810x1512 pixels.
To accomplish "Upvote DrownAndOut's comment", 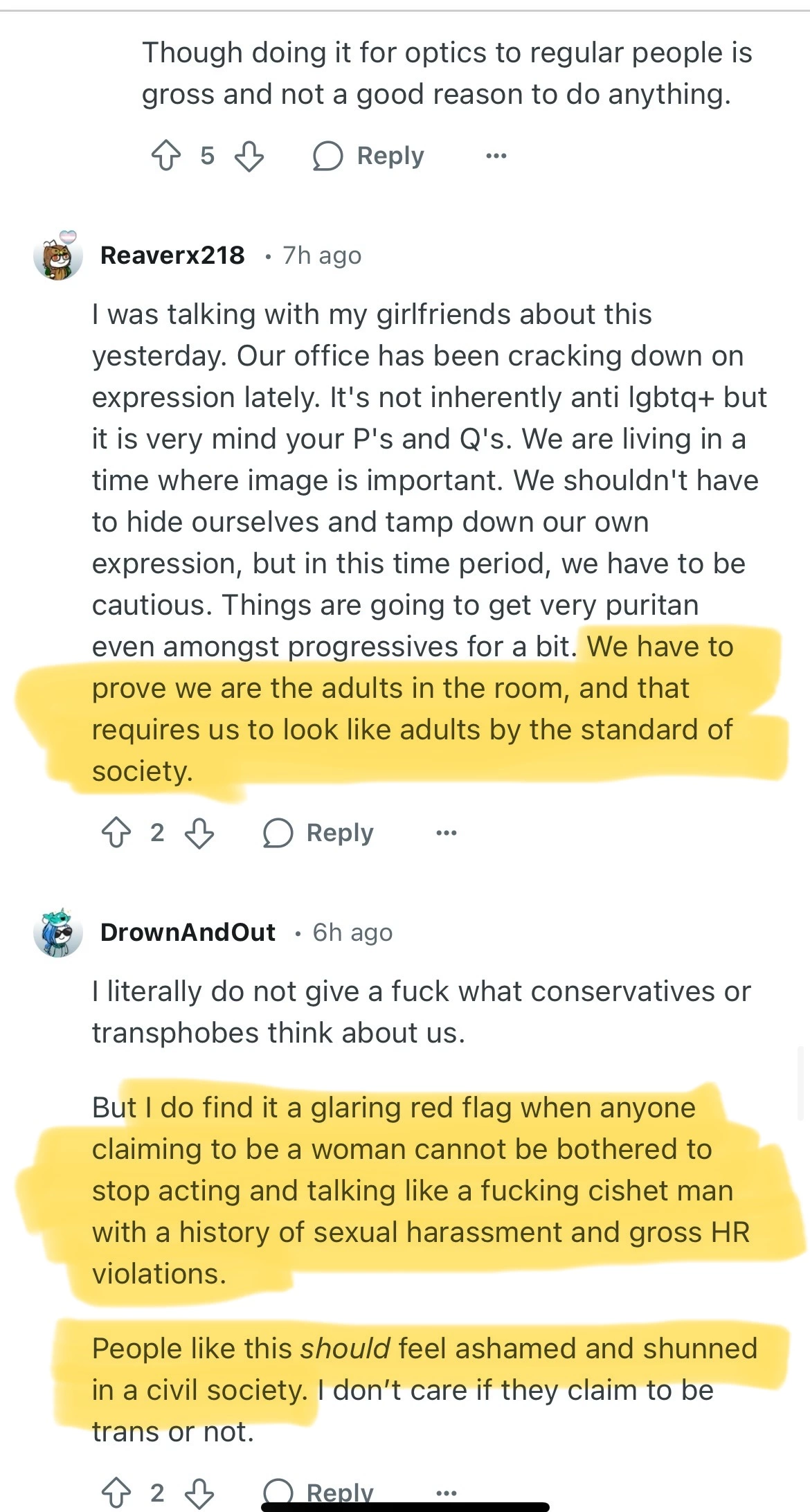I will tap(116, 1493).
